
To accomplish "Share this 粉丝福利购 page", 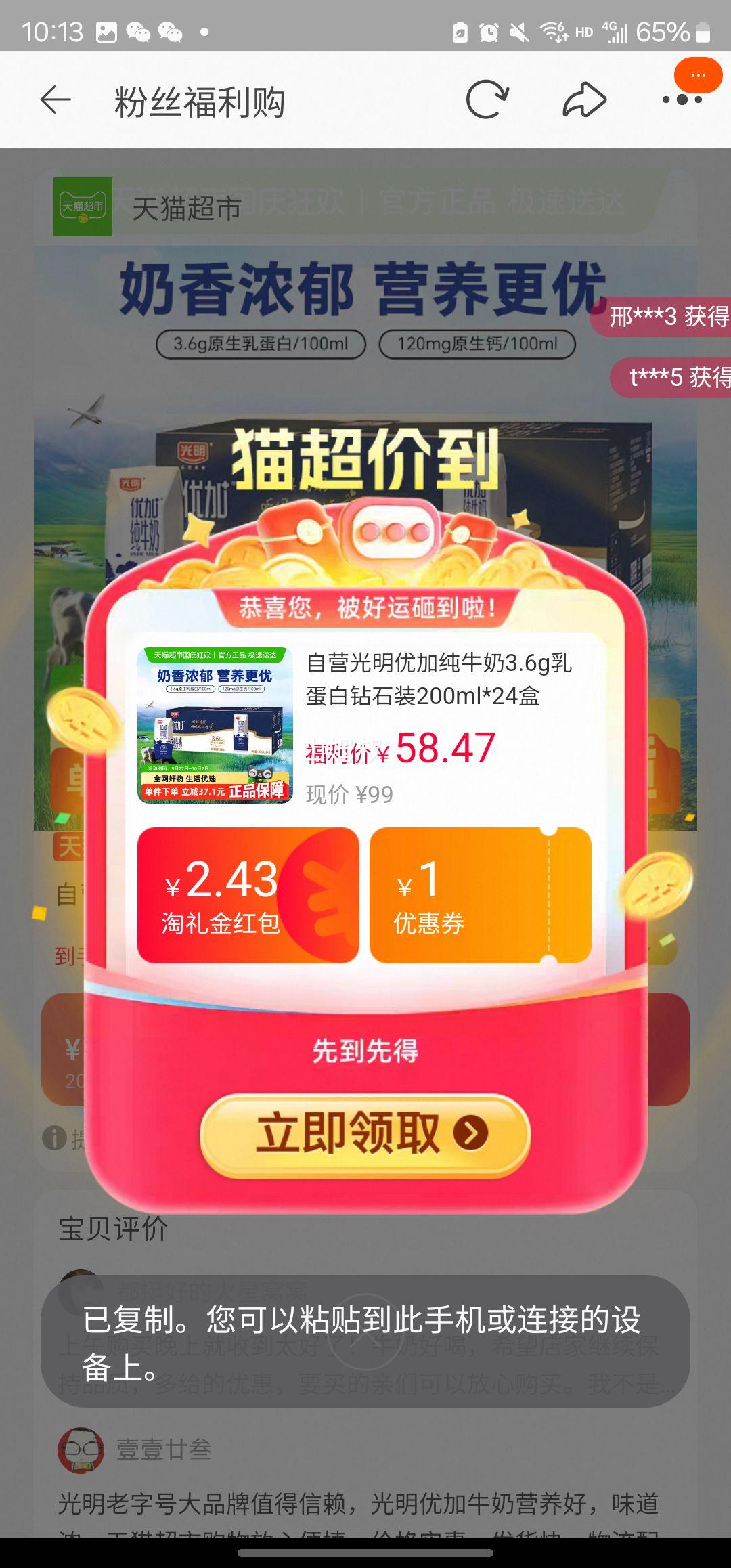I will pyautogui.click(x=584, y=100).
